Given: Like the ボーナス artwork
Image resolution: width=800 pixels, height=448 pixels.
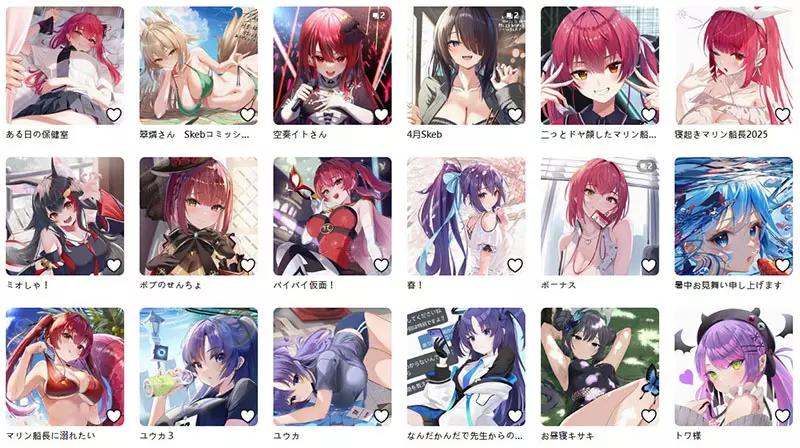Looking at the screenshot, I should coord(648,265).
